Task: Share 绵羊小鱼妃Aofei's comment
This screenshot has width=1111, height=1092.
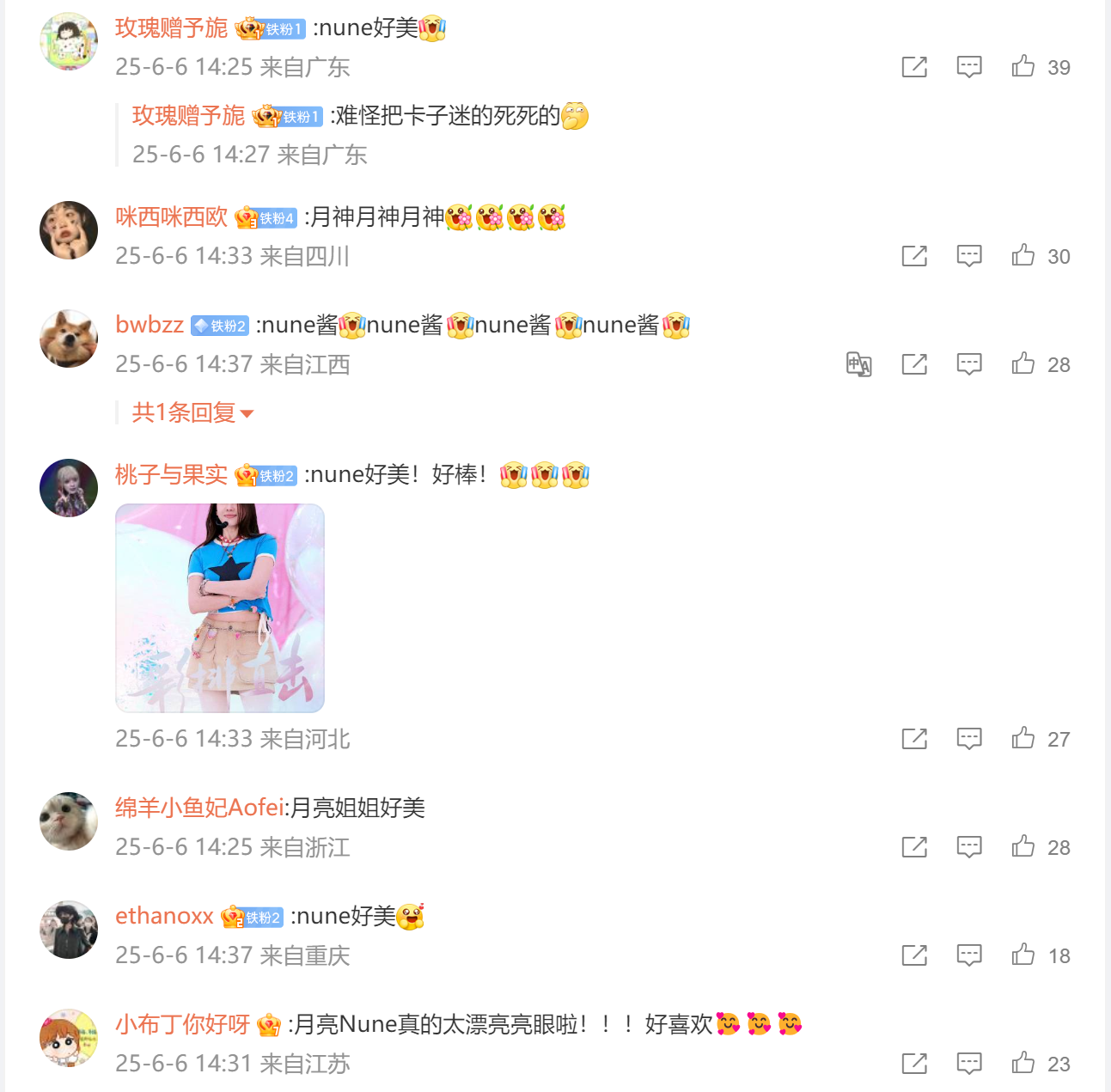Action: [913, 846]
